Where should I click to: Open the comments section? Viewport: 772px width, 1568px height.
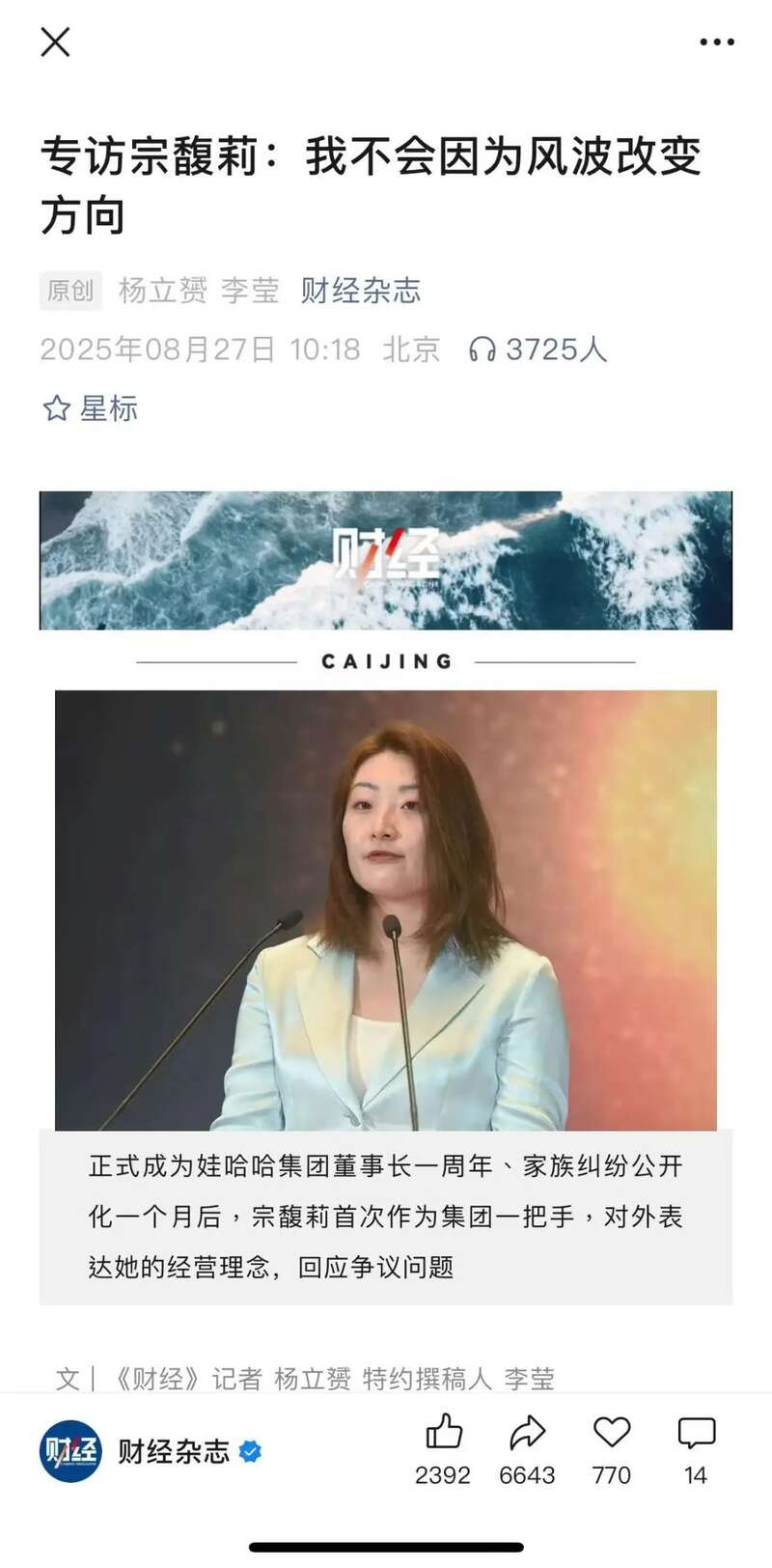pos(696,1433)
